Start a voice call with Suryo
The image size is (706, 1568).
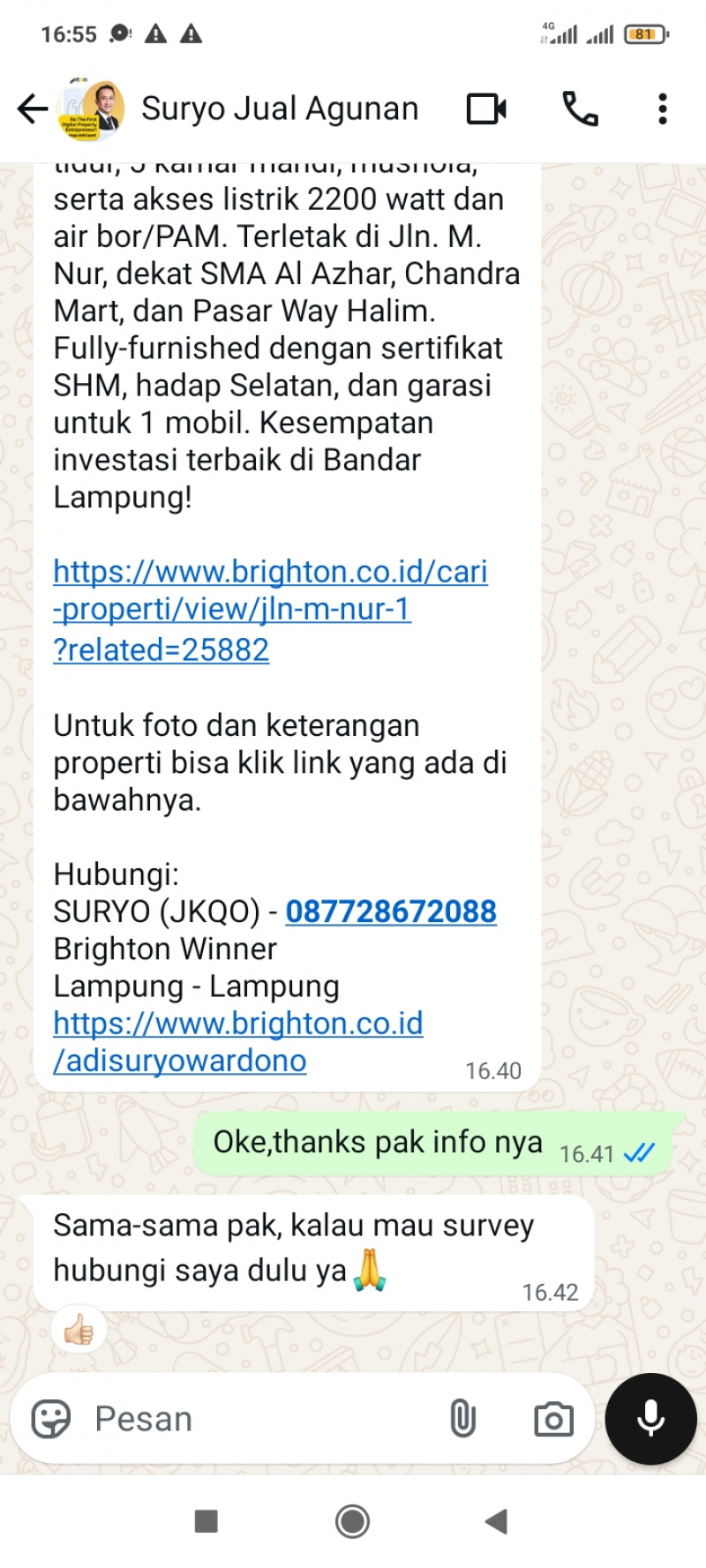coord(580,109)
